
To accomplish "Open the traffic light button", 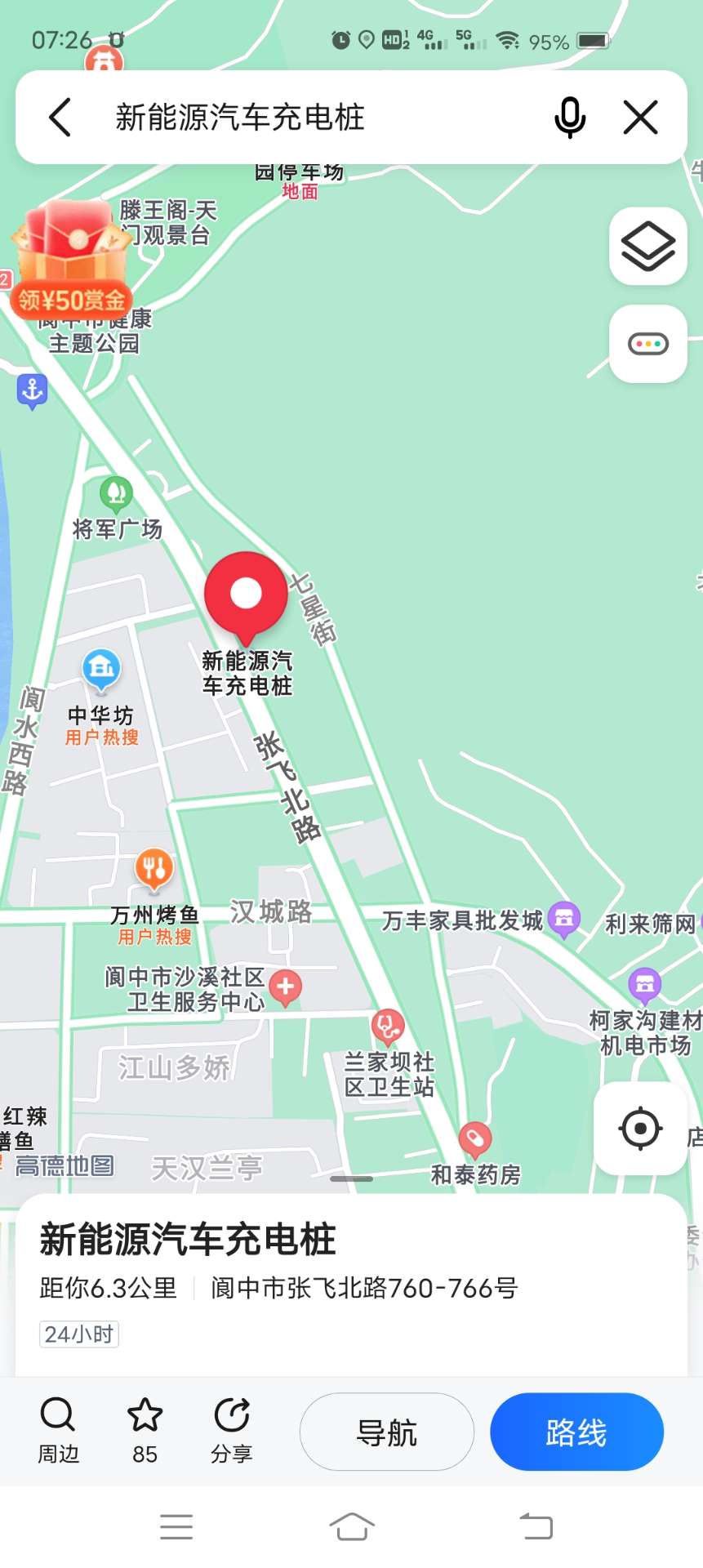I will coord(648,344).
